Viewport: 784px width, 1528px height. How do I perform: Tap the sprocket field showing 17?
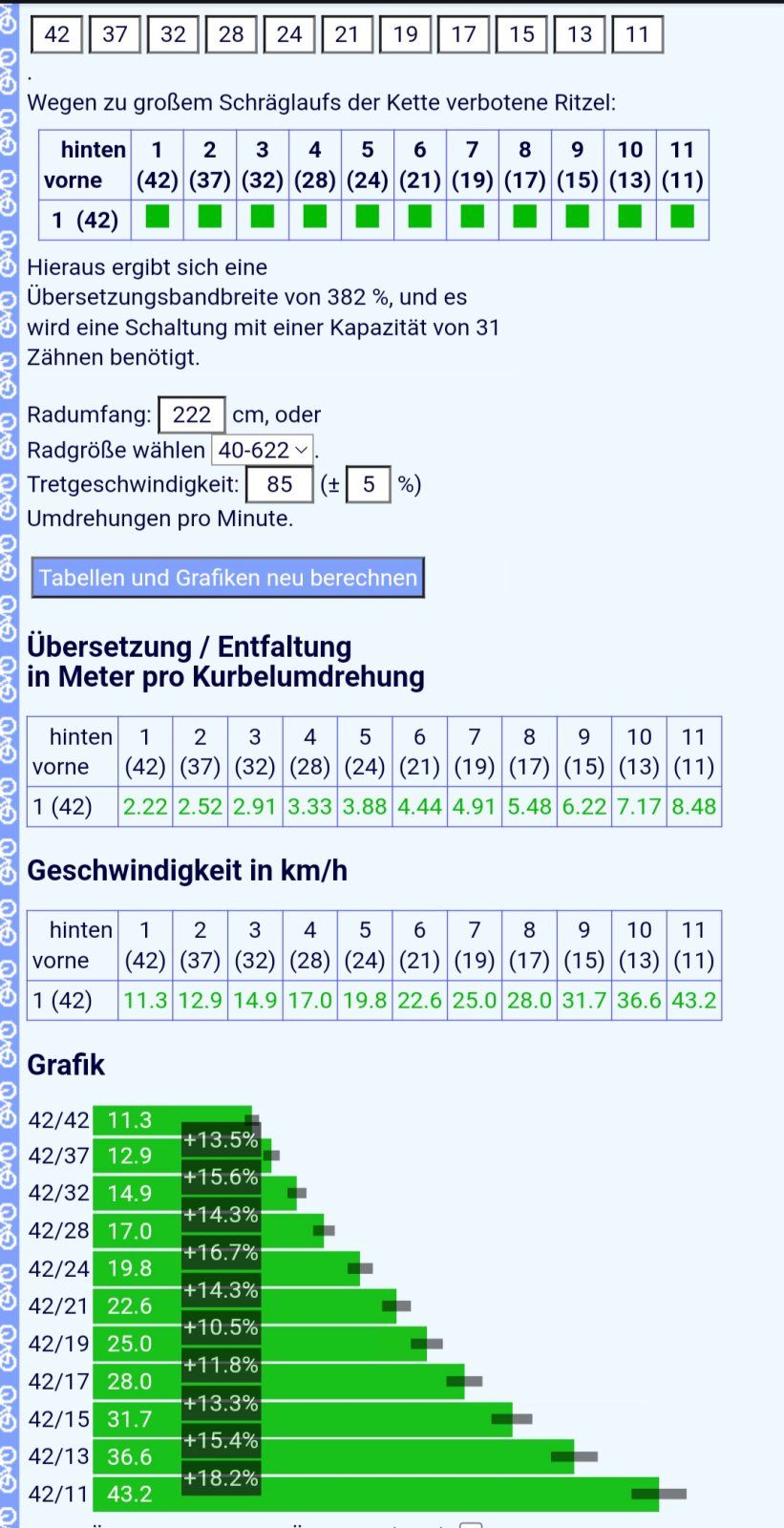click(x=463, y=34)
